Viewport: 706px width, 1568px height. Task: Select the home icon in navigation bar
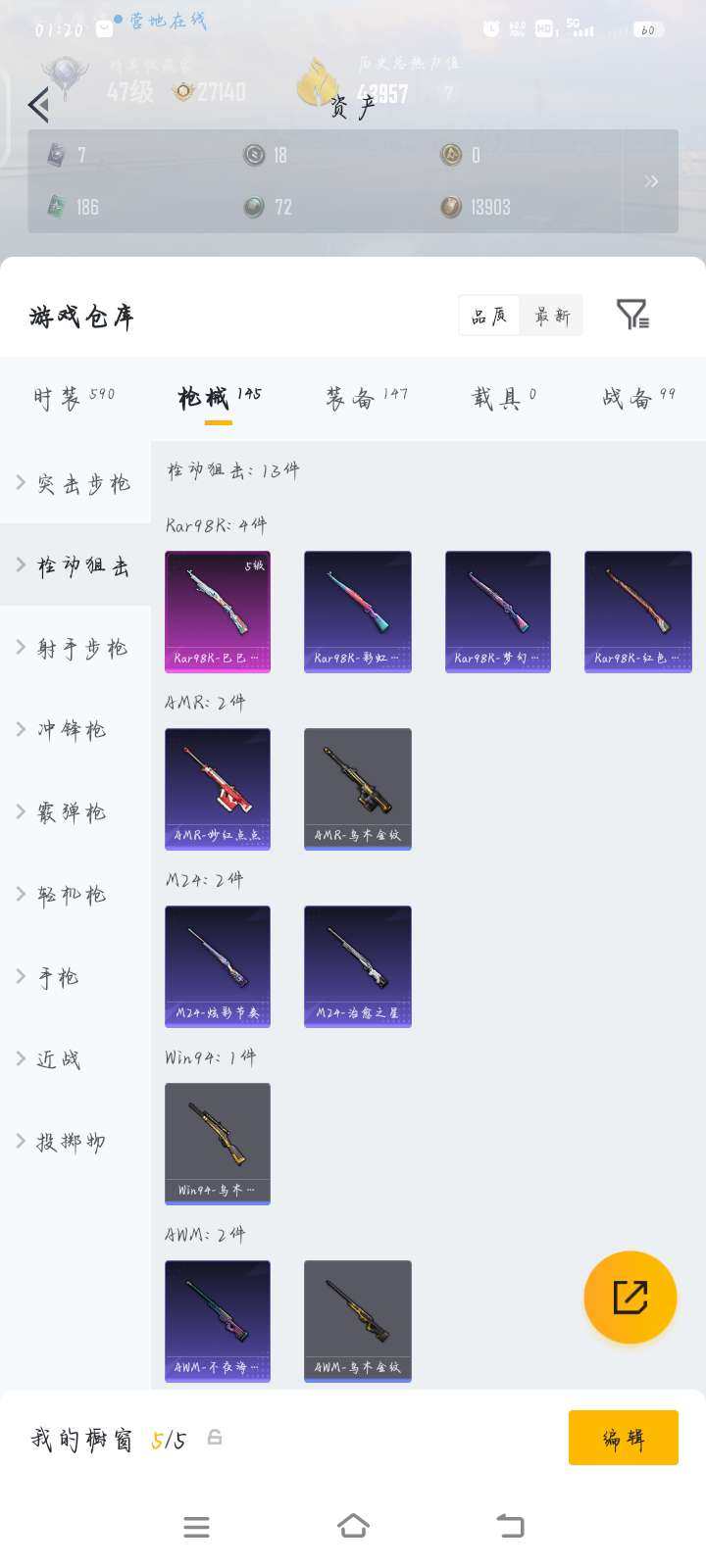coord(354,1526)
